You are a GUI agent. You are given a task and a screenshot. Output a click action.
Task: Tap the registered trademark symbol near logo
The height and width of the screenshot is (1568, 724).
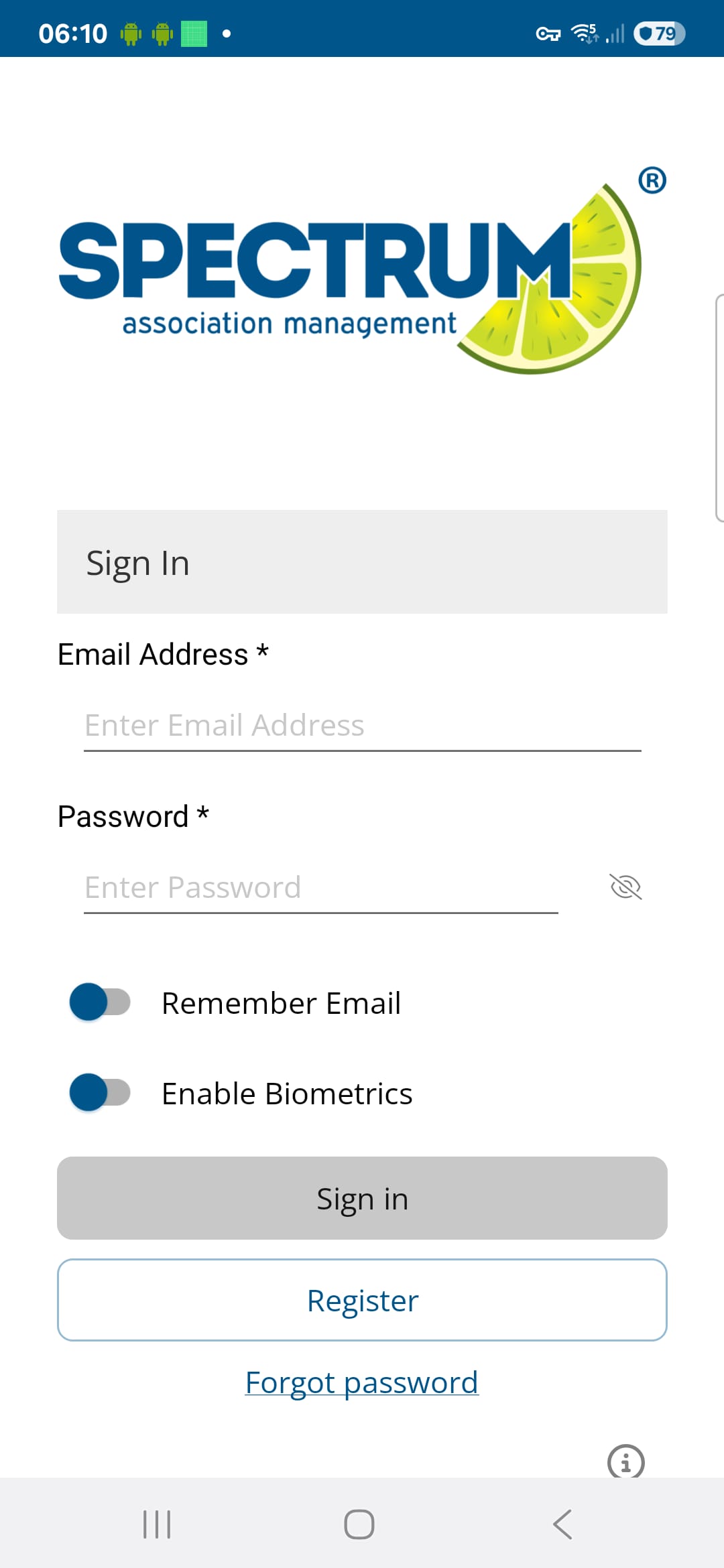coord(652,180)
